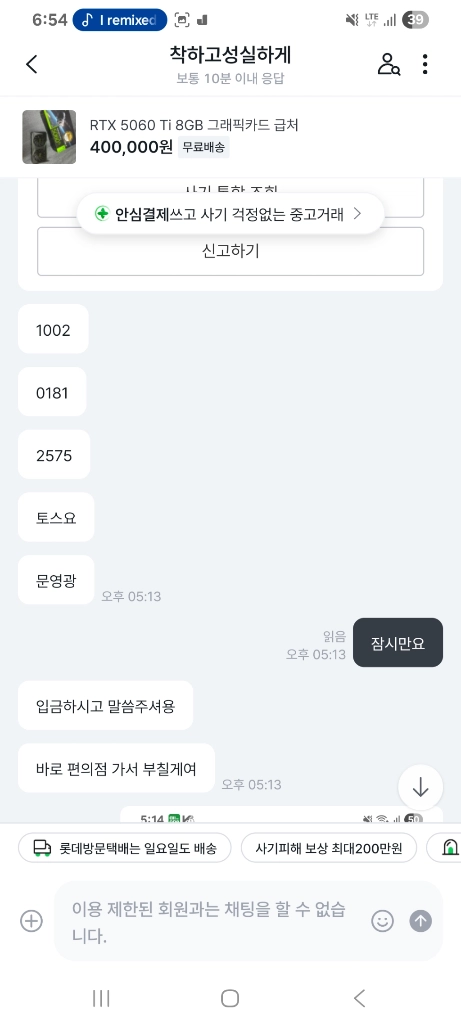This screenshot has width=461, height=1024.
Task: Tap the message input field
Action: tap(213, 921)
